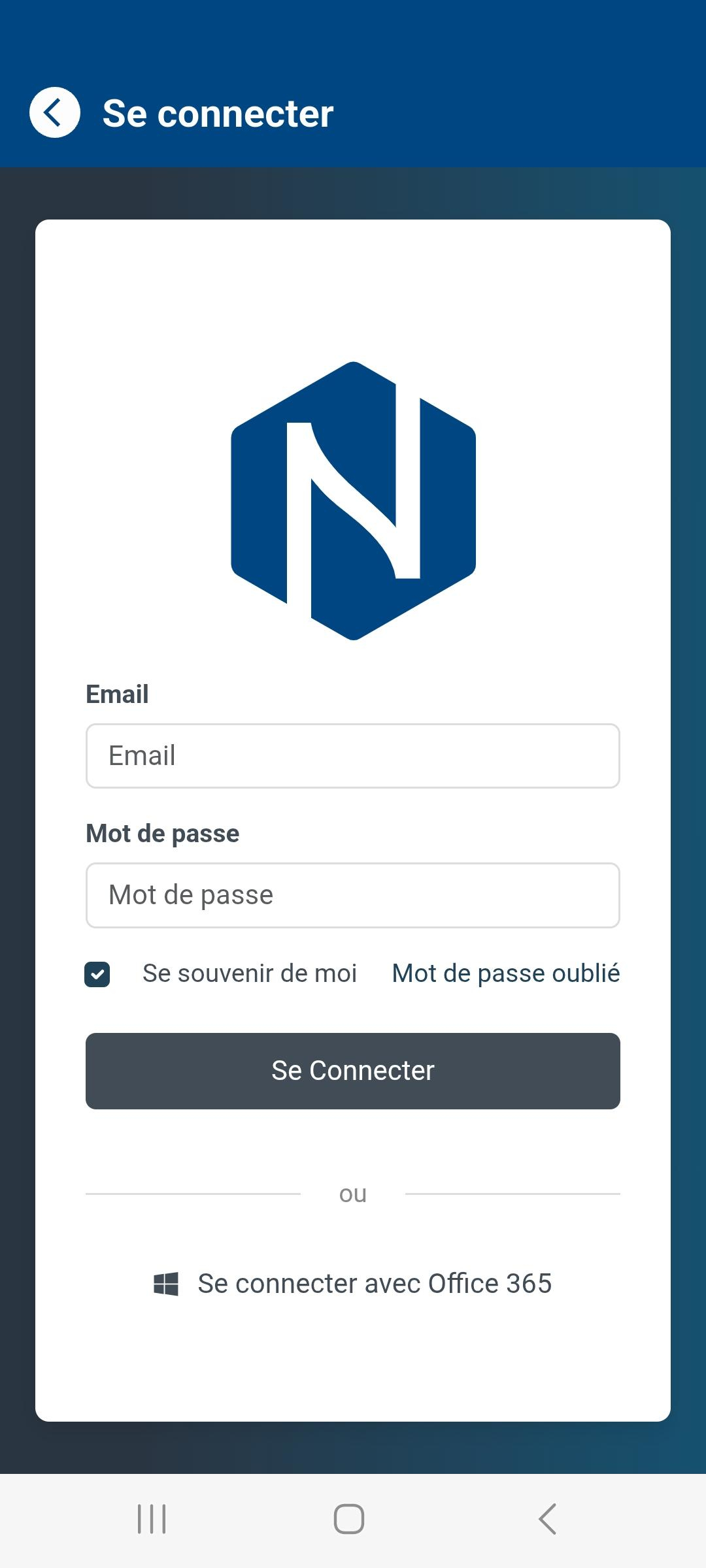Open recent apps from navigation bar
The width and height of the screenshot is (706, 1568).
(152, 1519)
